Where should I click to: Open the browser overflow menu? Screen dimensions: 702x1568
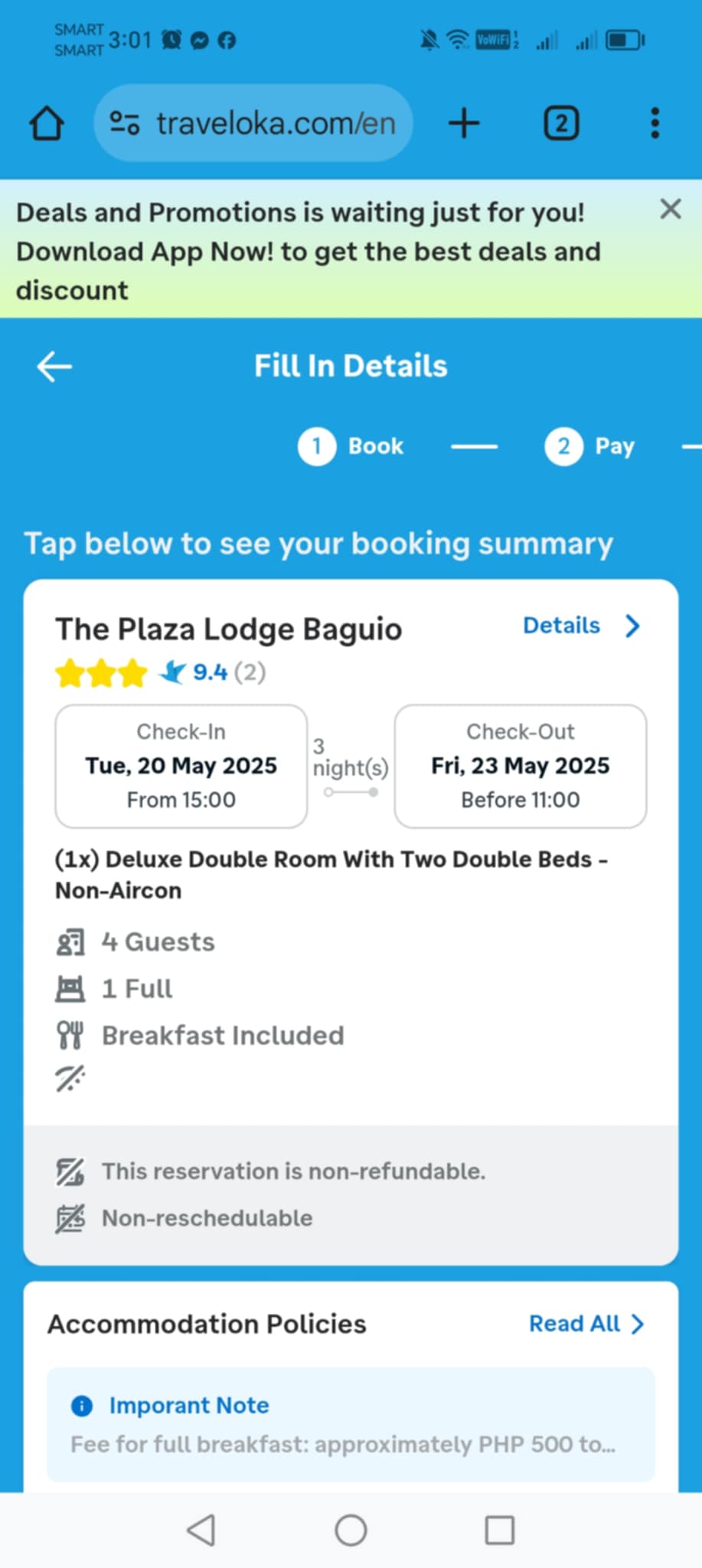(655, 123)
